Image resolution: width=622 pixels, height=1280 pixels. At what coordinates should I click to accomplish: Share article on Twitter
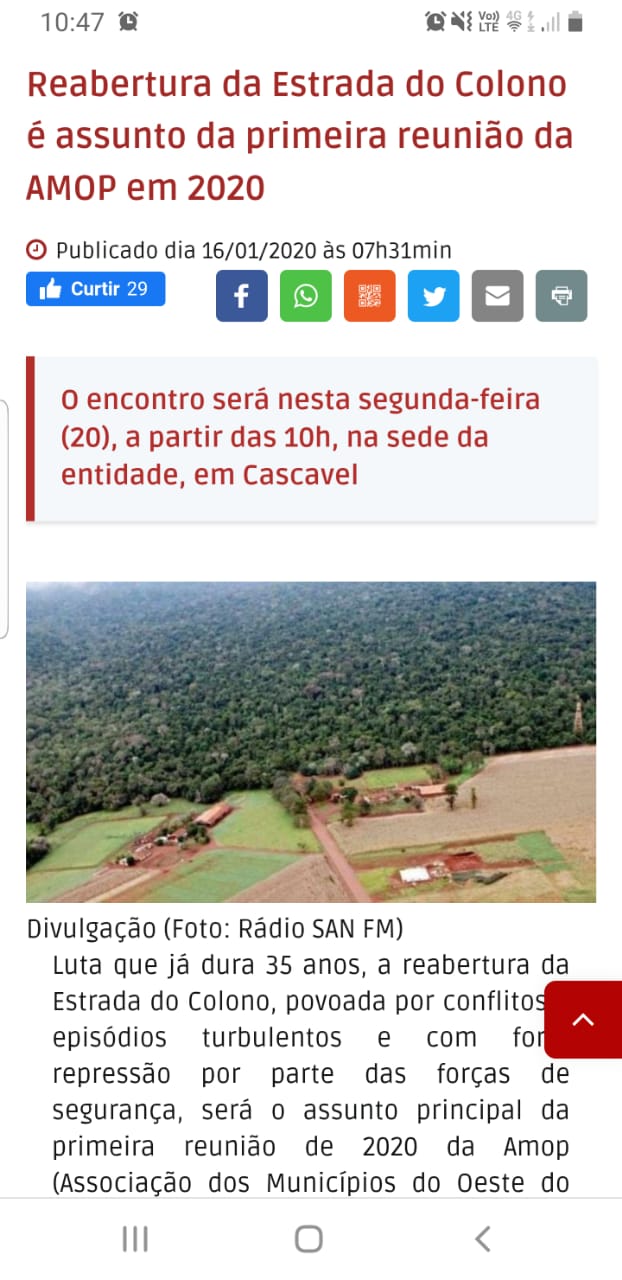pos(434,296)
